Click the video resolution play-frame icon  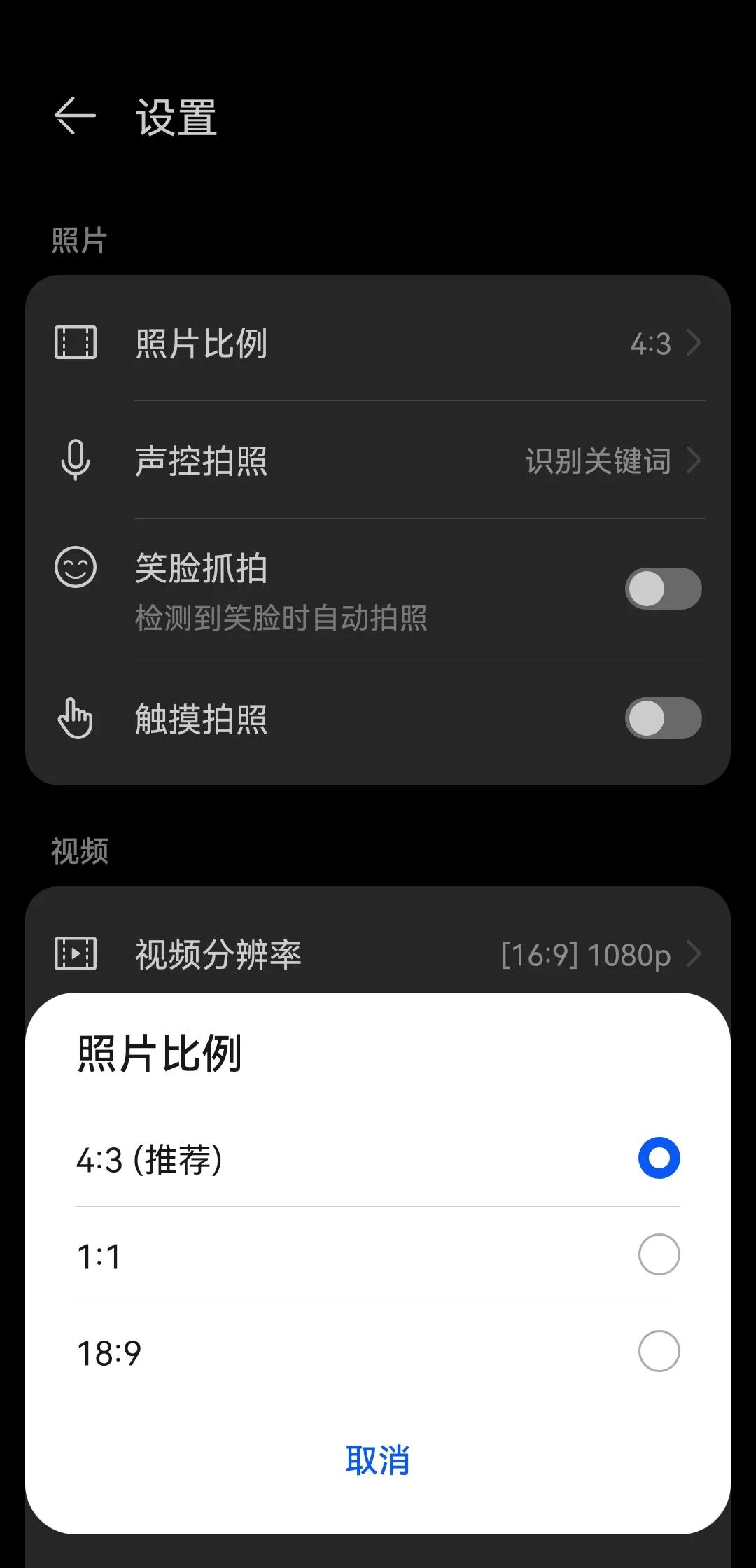(75, 953)
